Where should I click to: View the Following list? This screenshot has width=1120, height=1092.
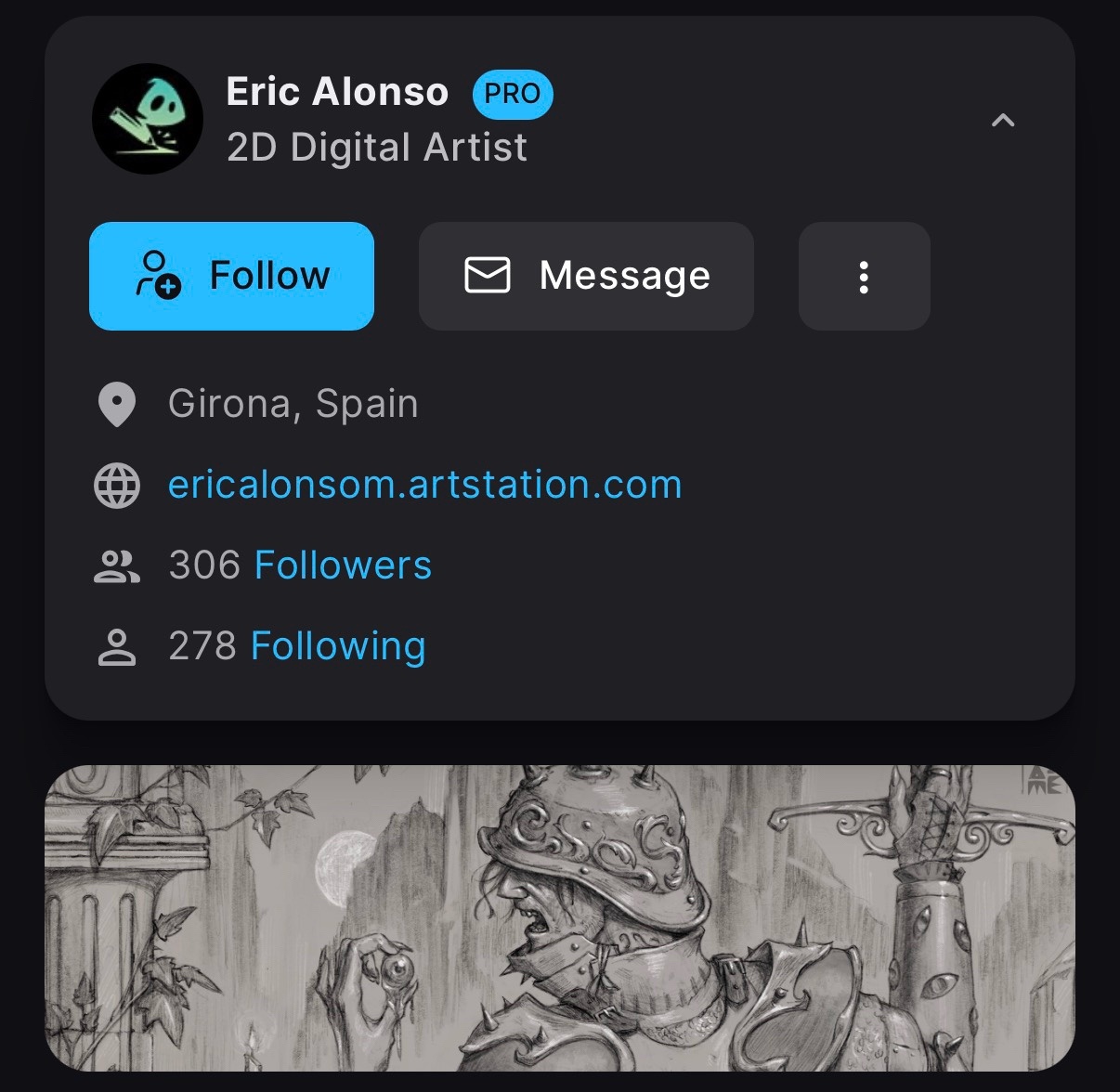point(338,646)
